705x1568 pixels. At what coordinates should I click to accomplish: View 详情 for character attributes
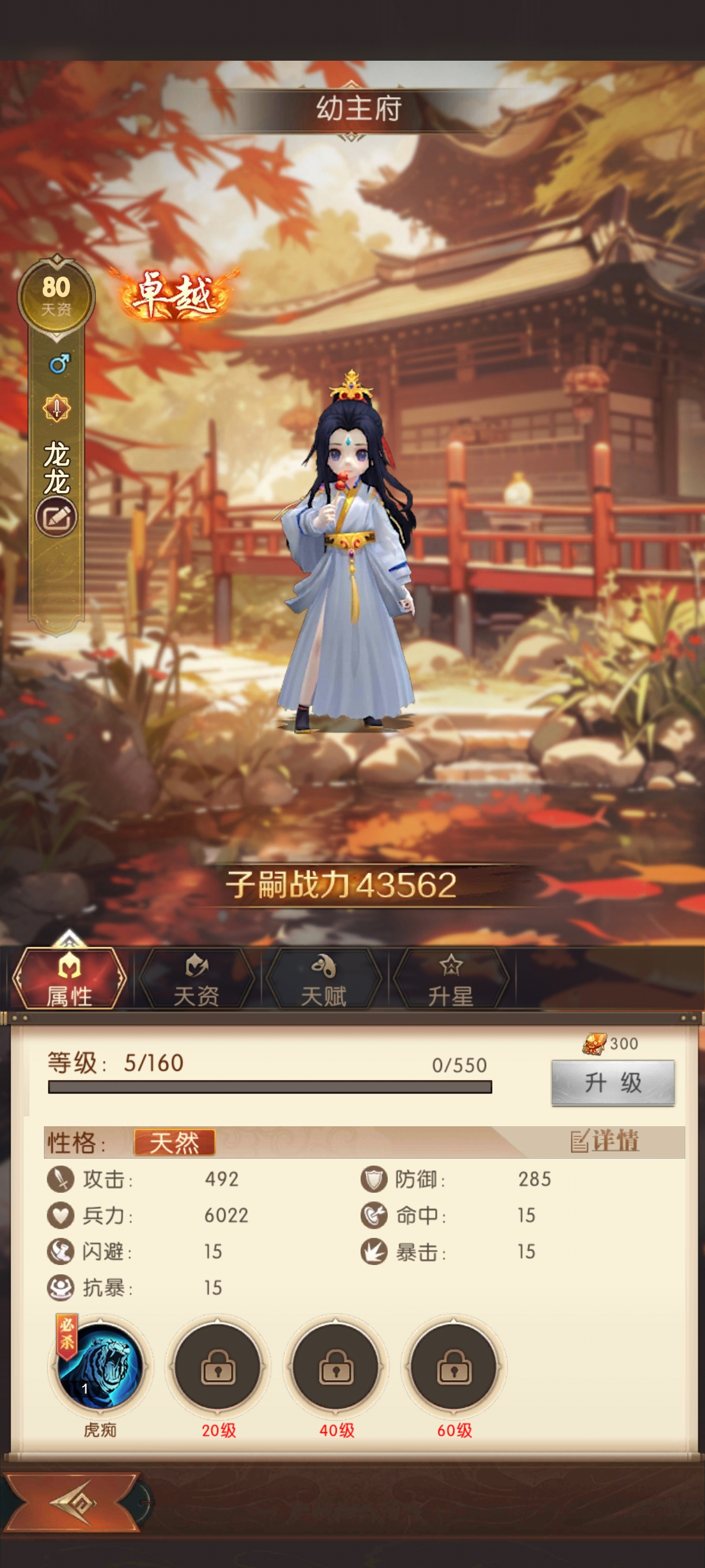click(x=604, y=1141)
